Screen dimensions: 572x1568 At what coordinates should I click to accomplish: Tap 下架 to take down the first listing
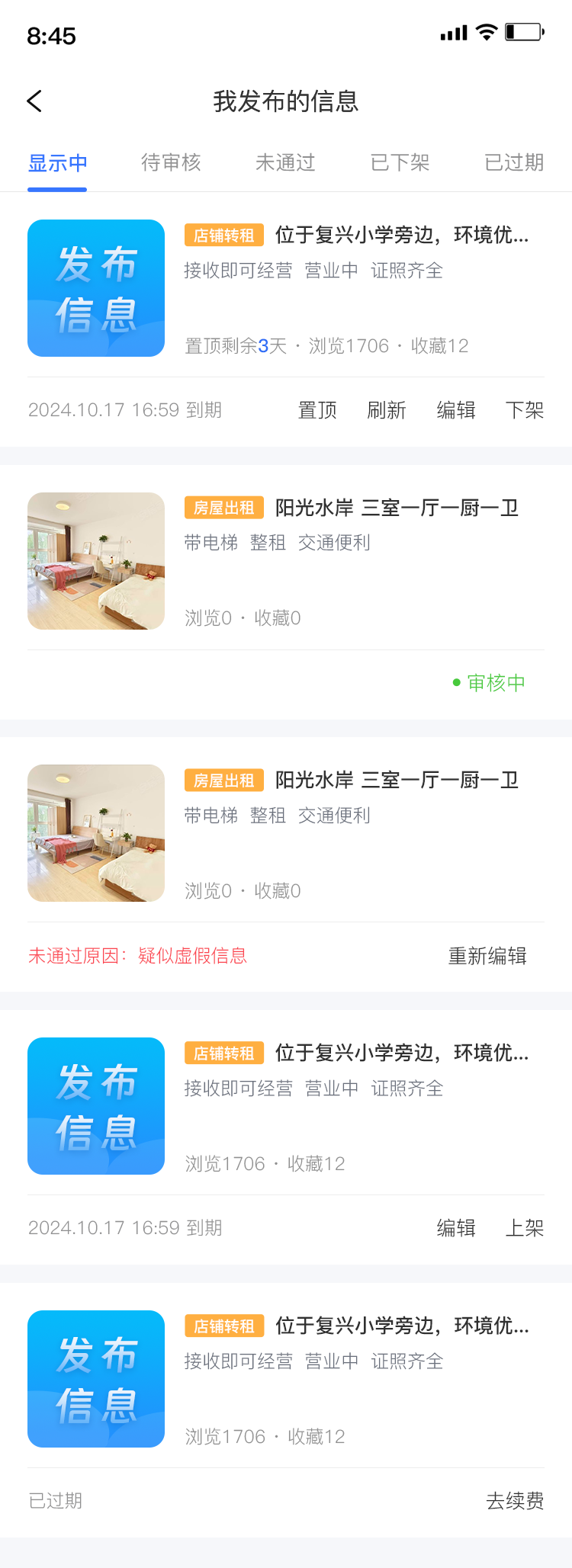[524, 410]
